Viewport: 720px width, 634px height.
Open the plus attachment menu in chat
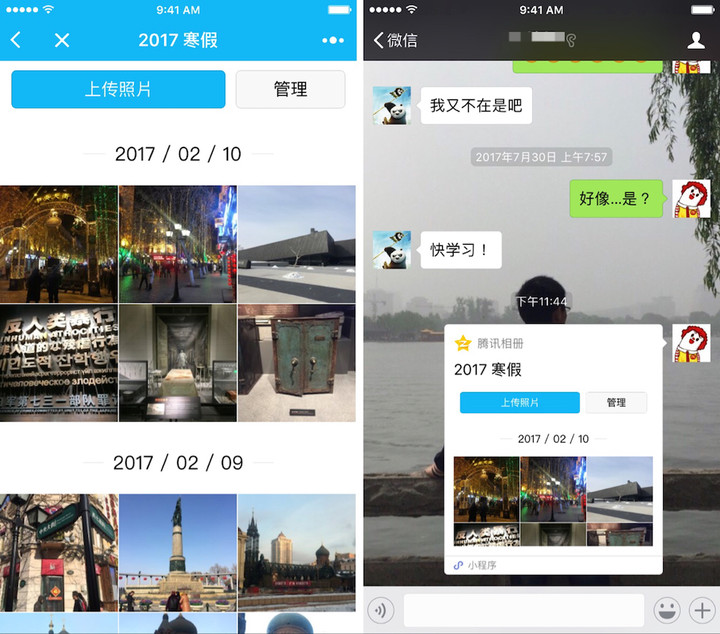(702, 610)
